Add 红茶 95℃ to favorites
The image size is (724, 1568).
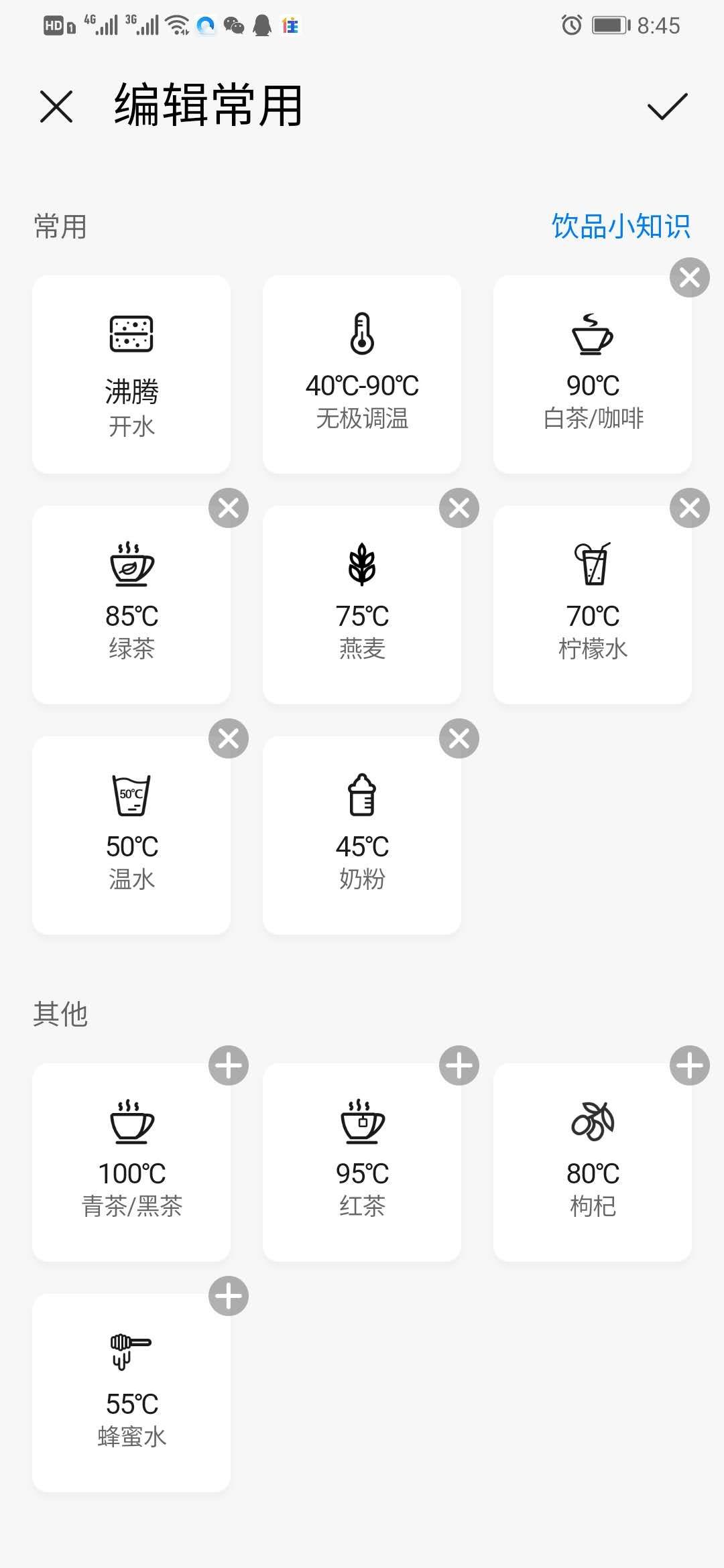(x=459, y=1065)
